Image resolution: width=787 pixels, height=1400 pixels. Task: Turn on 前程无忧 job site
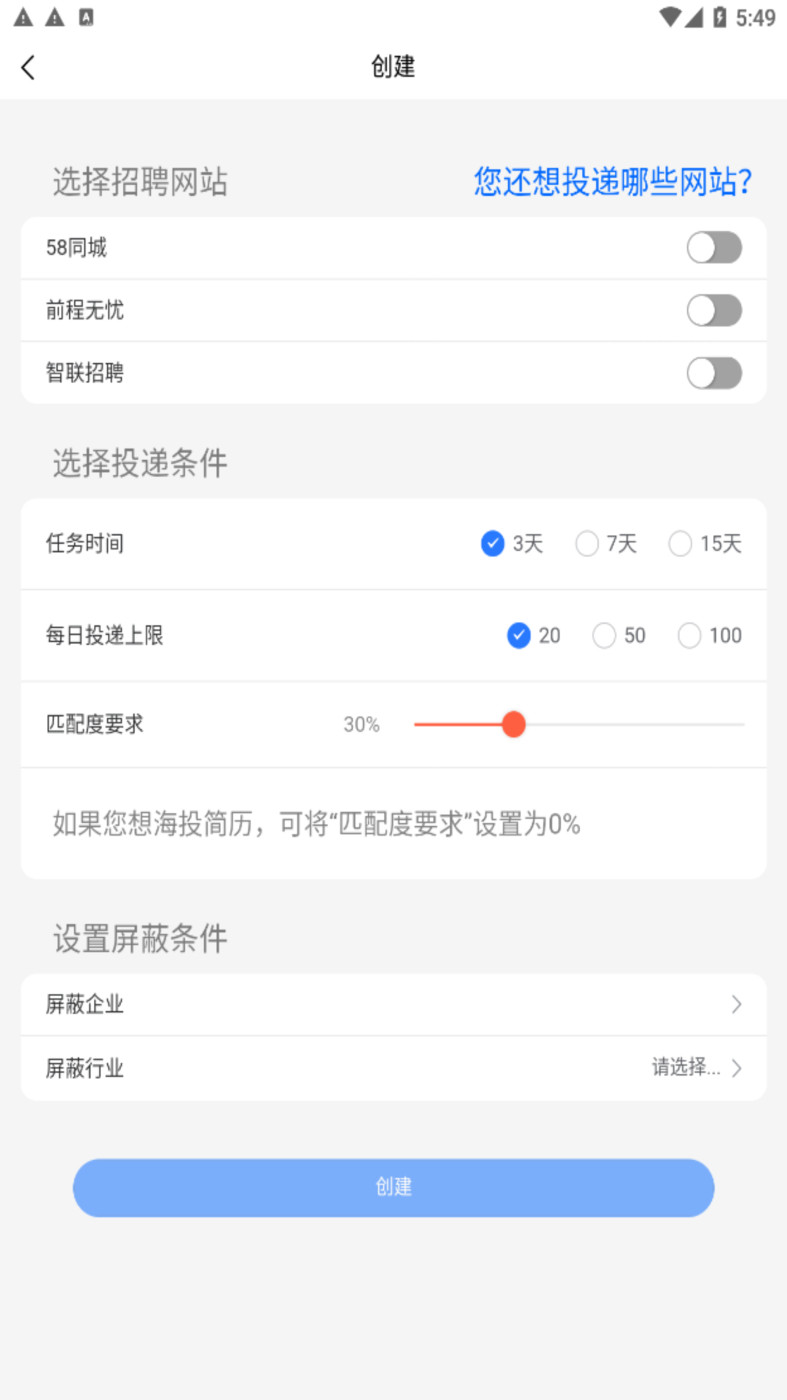pos(713,310)
